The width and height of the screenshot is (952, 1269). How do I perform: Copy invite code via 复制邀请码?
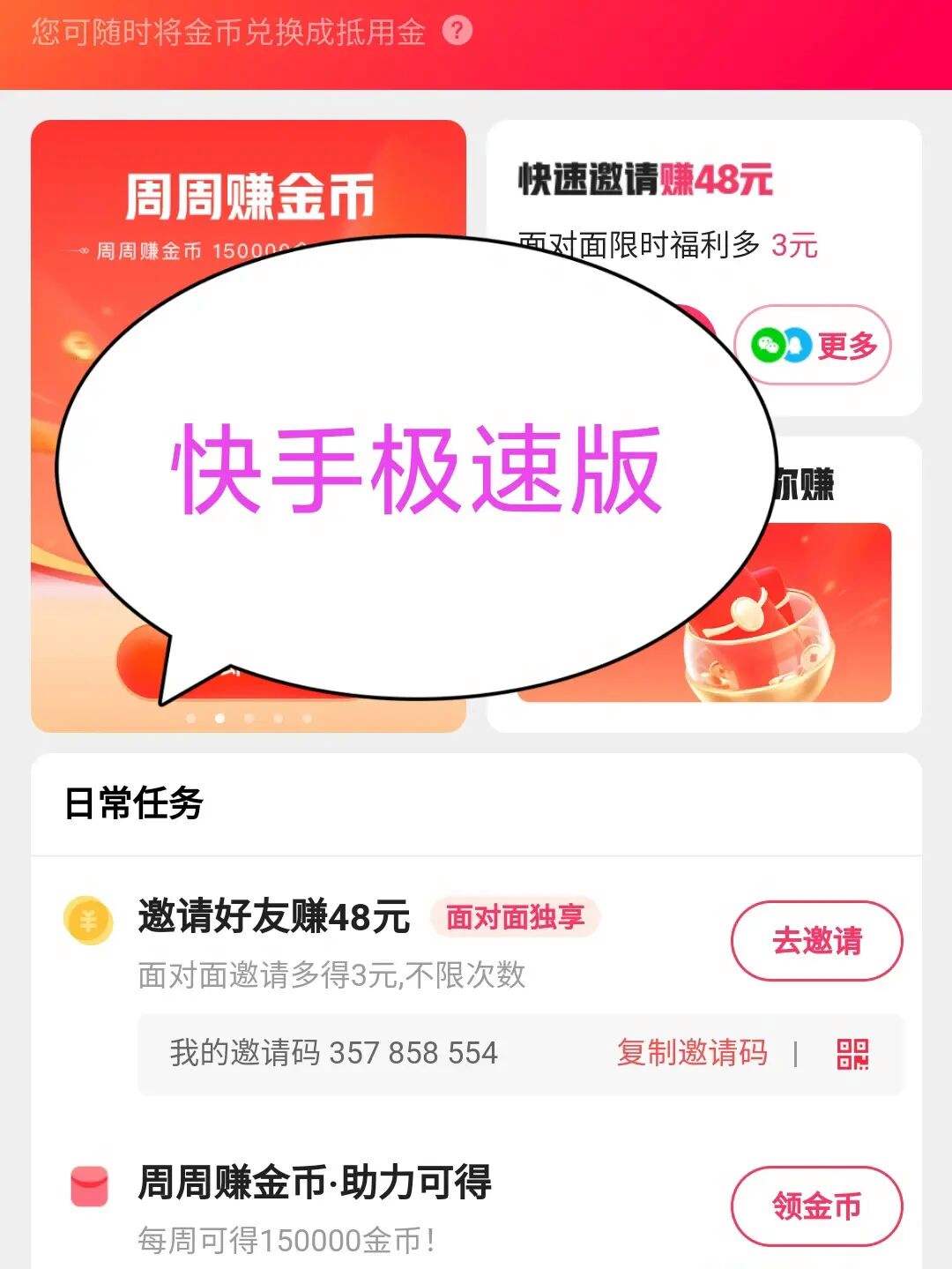[x=692, y=1053]
